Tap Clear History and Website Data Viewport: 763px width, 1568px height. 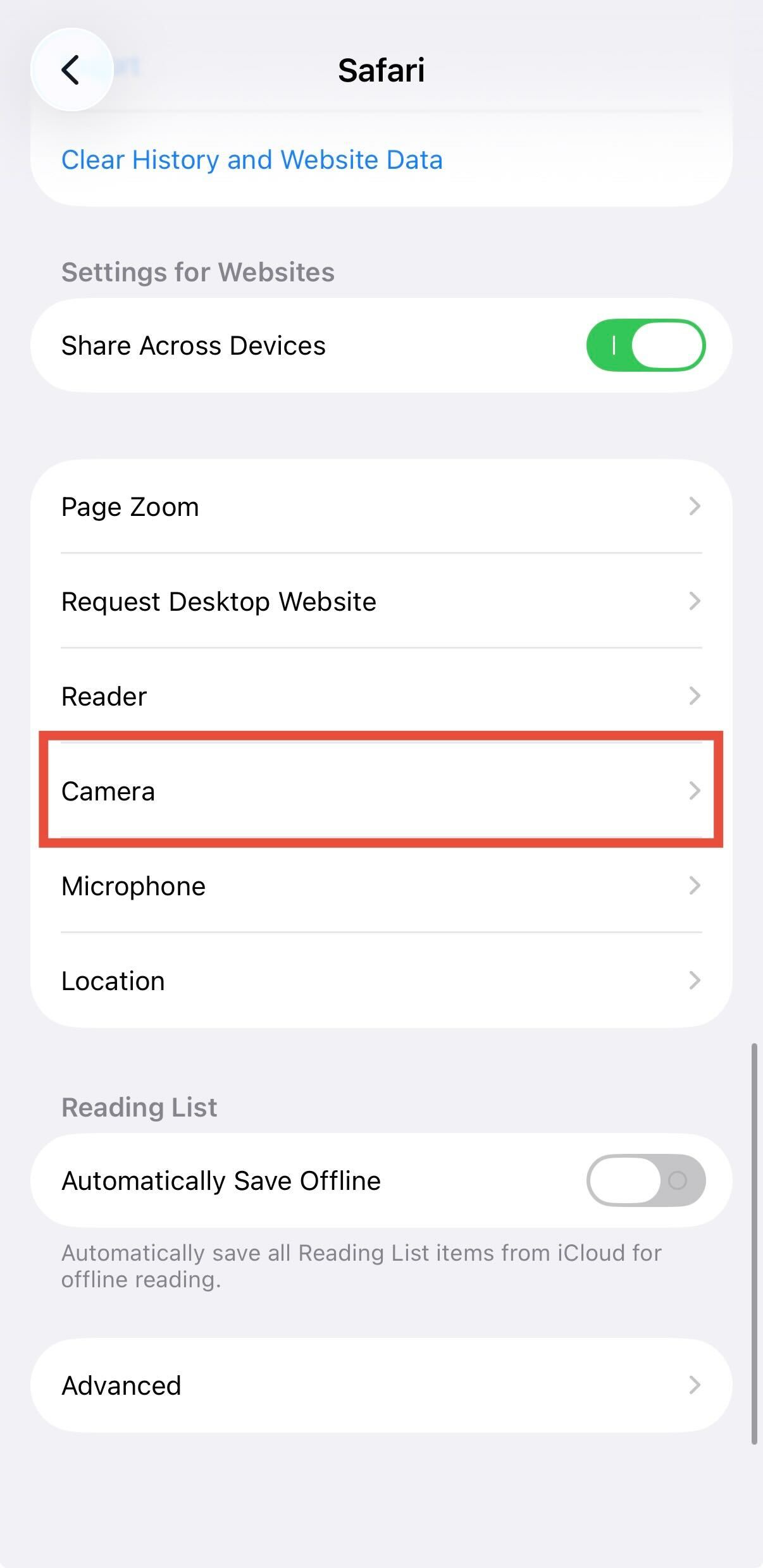click(252, 160)
